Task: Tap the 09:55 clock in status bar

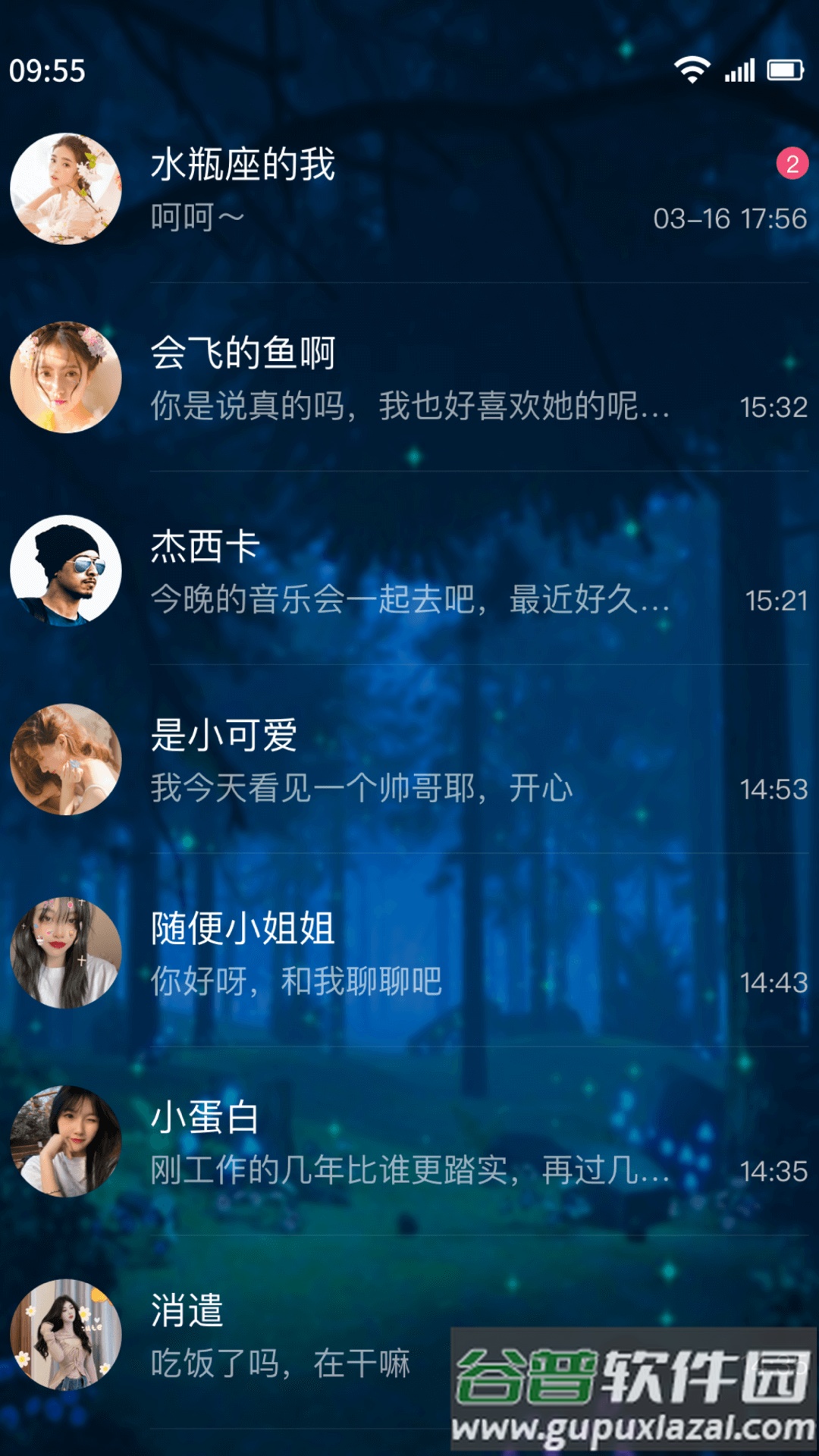Action: pyautogui.click(x=45, y=71)
